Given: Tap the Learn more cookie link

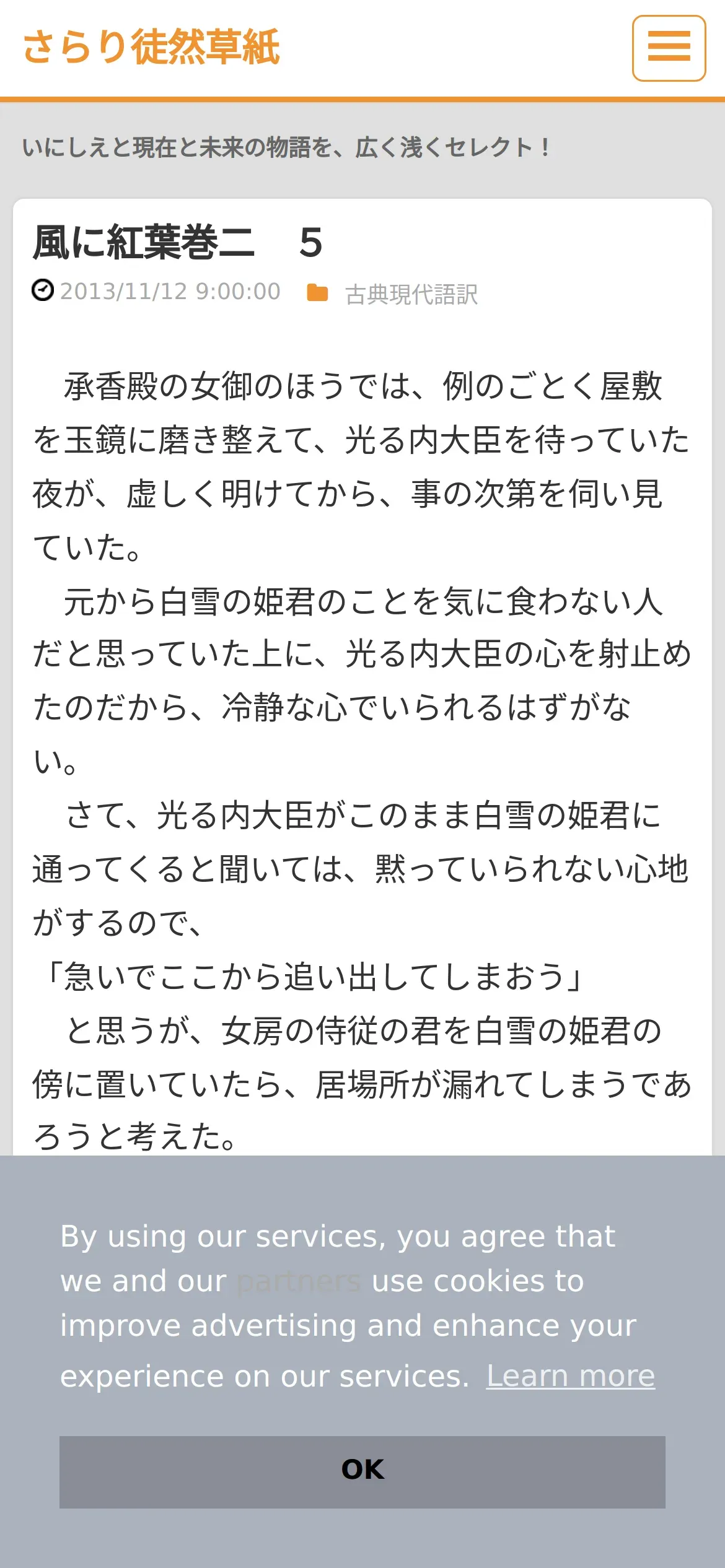Looking at the screenshot, I should tap(570, 1376).
